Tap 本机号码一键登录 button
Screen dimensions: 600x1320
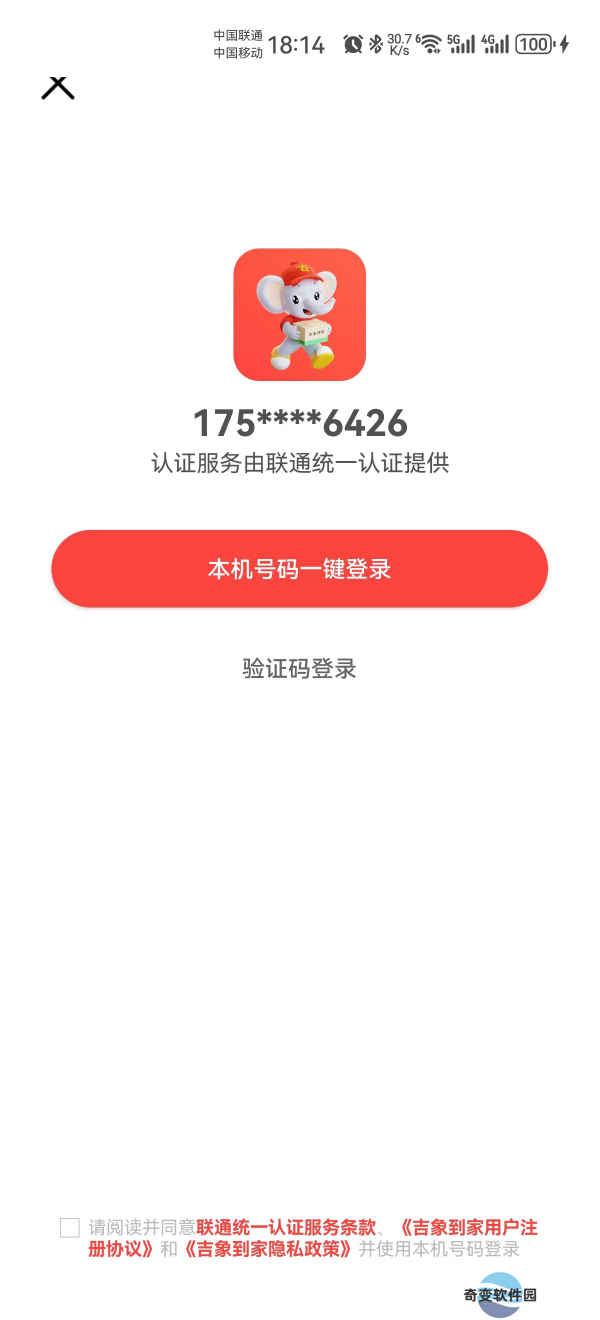point(300,569)
